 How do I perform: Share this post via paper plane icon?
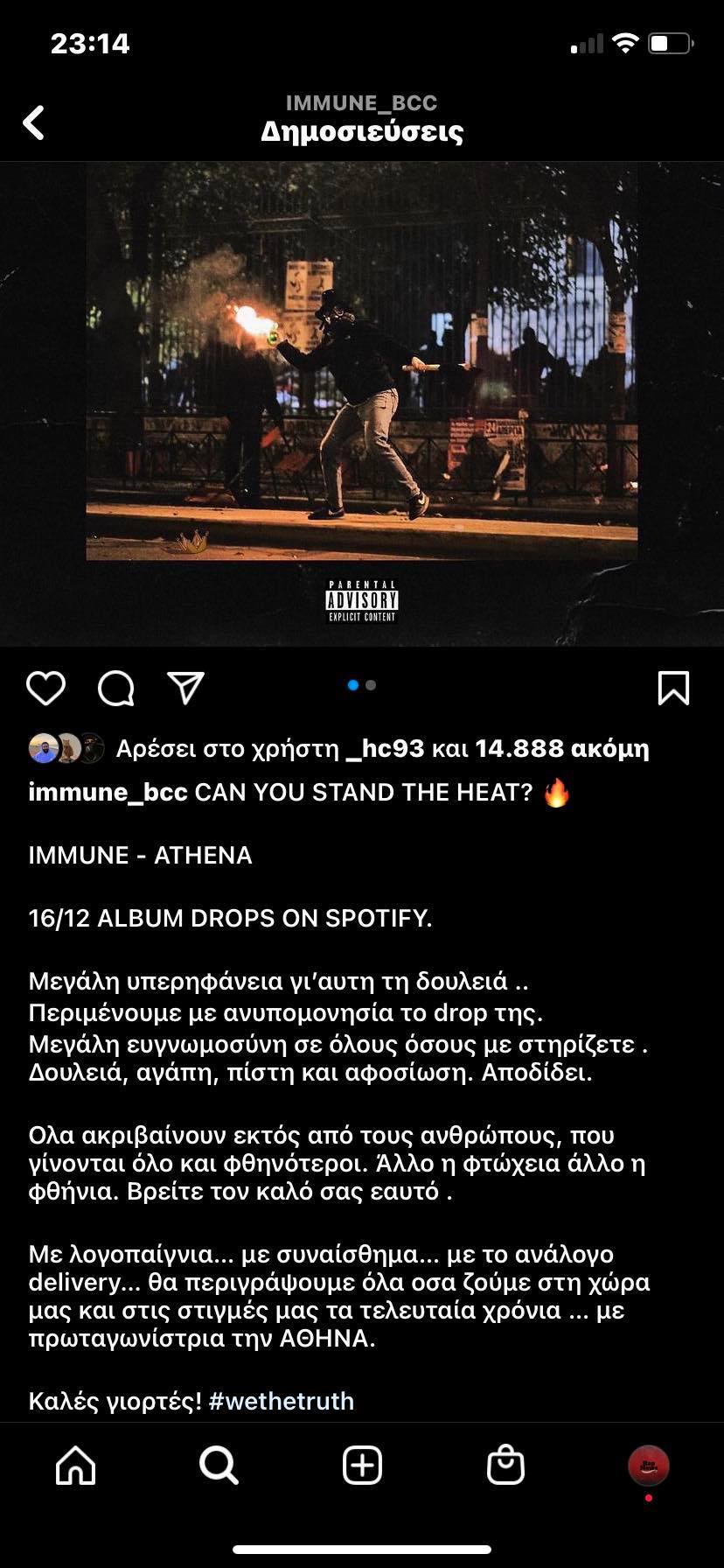tap(185, 689)
